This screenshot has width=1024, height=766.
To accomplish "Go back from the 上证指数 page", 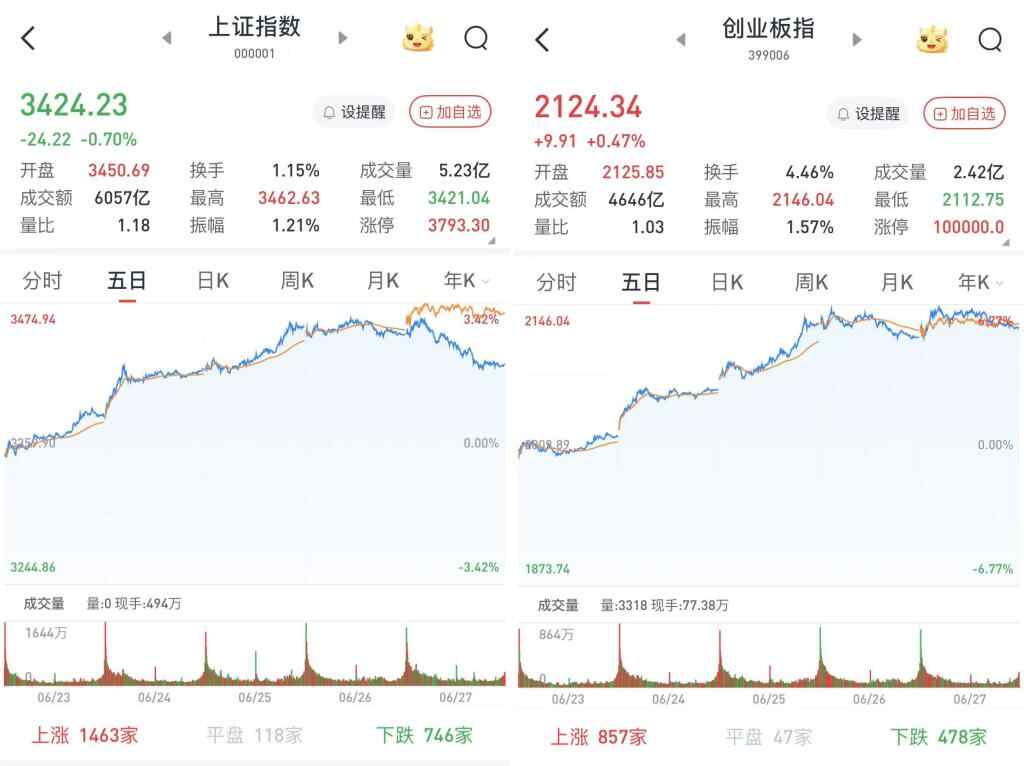I will coord(28,39).
